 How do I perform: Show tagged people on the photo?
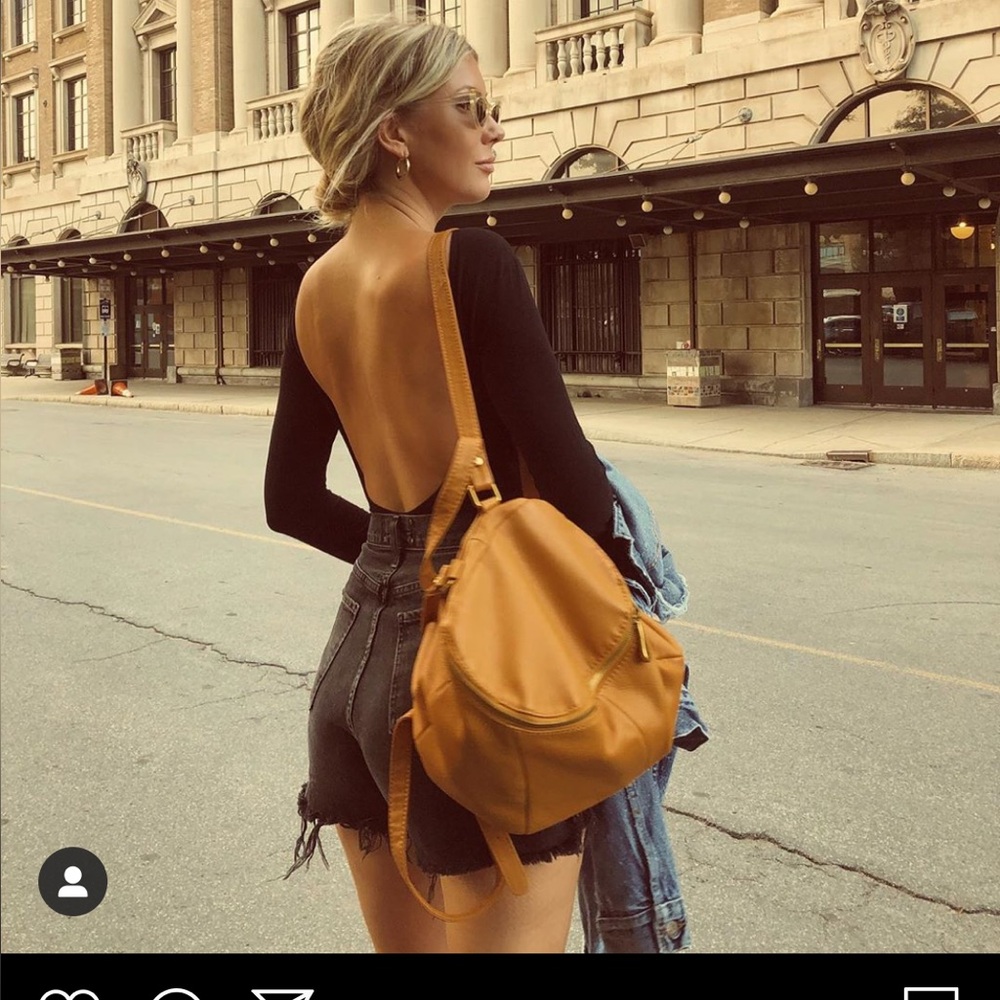[73, 881]
